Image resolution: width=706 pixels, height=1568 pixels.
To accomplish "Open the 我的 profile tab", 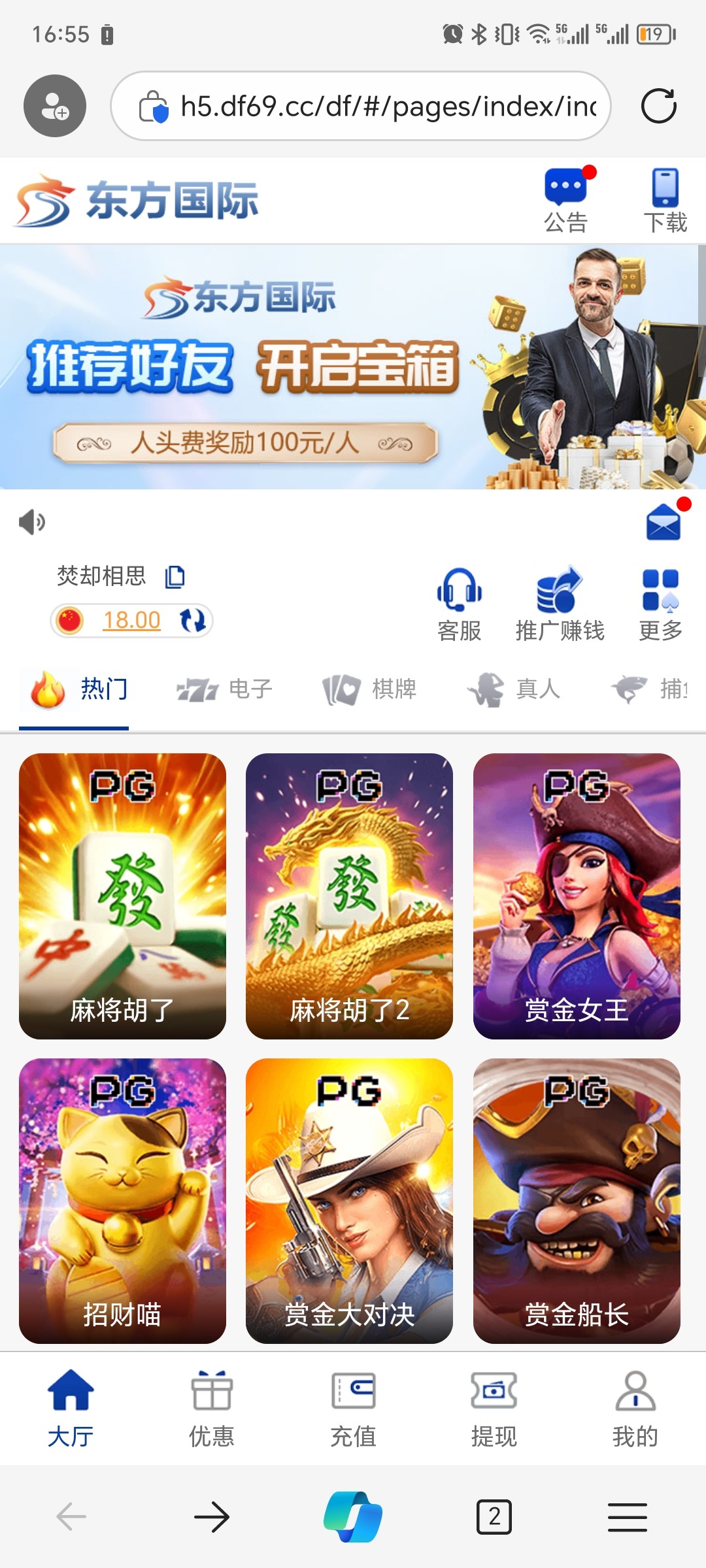I will [x=635, y=1408].
